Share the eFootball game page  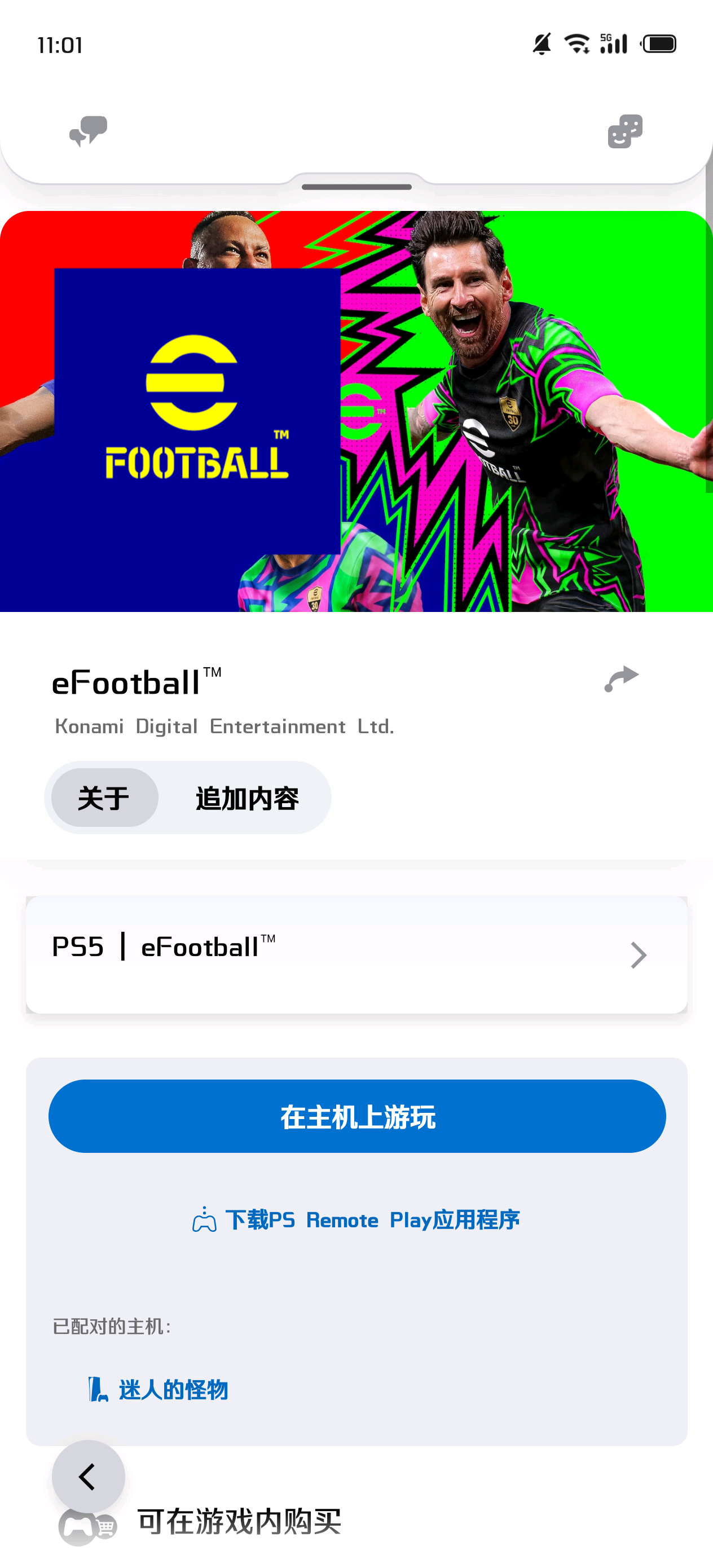pos(621,679)
